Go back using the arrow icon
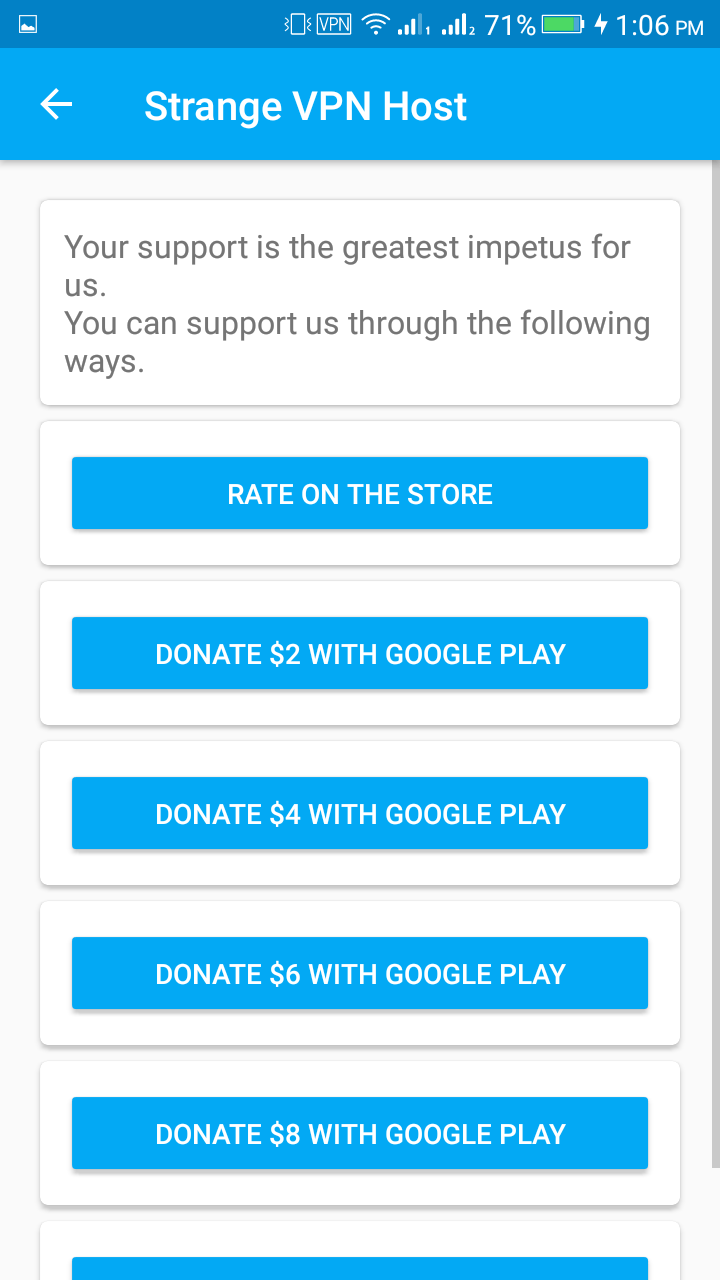This screenshot has width=720, height=1280. click(x=56, y=105)
